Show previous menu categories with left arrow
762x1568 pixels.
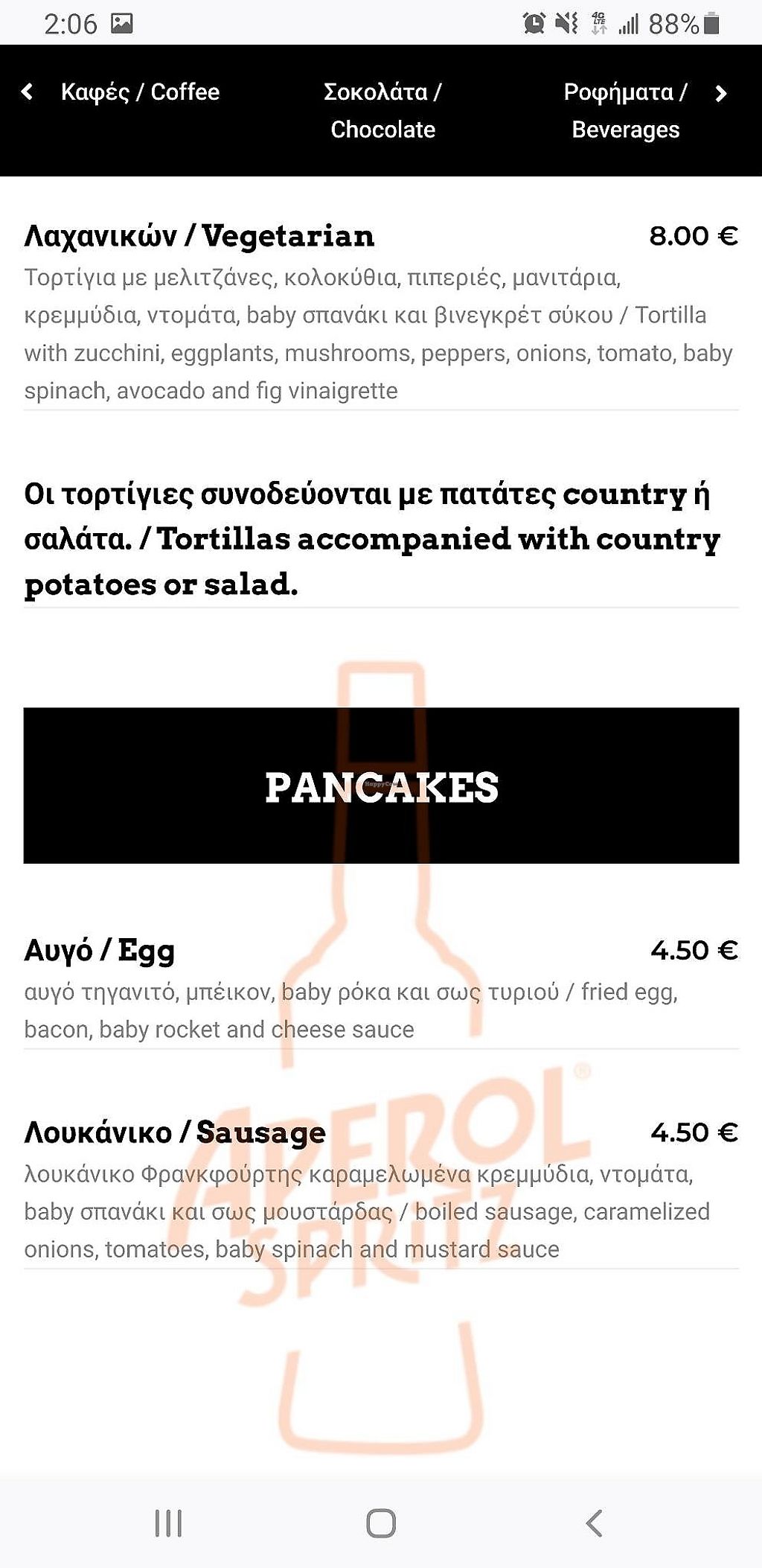click(x=28, y=92)
